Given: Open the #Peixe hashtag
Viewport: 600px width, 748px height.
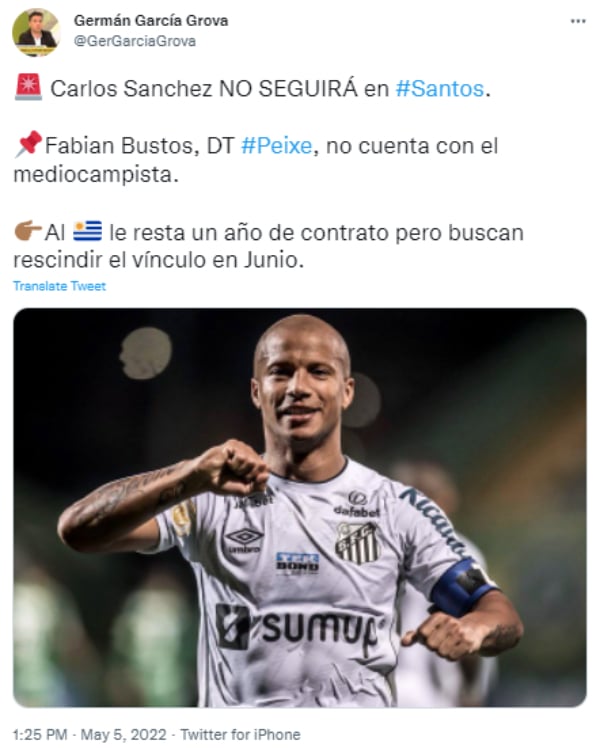Looking at the screenshot, I should pos(275,146).
